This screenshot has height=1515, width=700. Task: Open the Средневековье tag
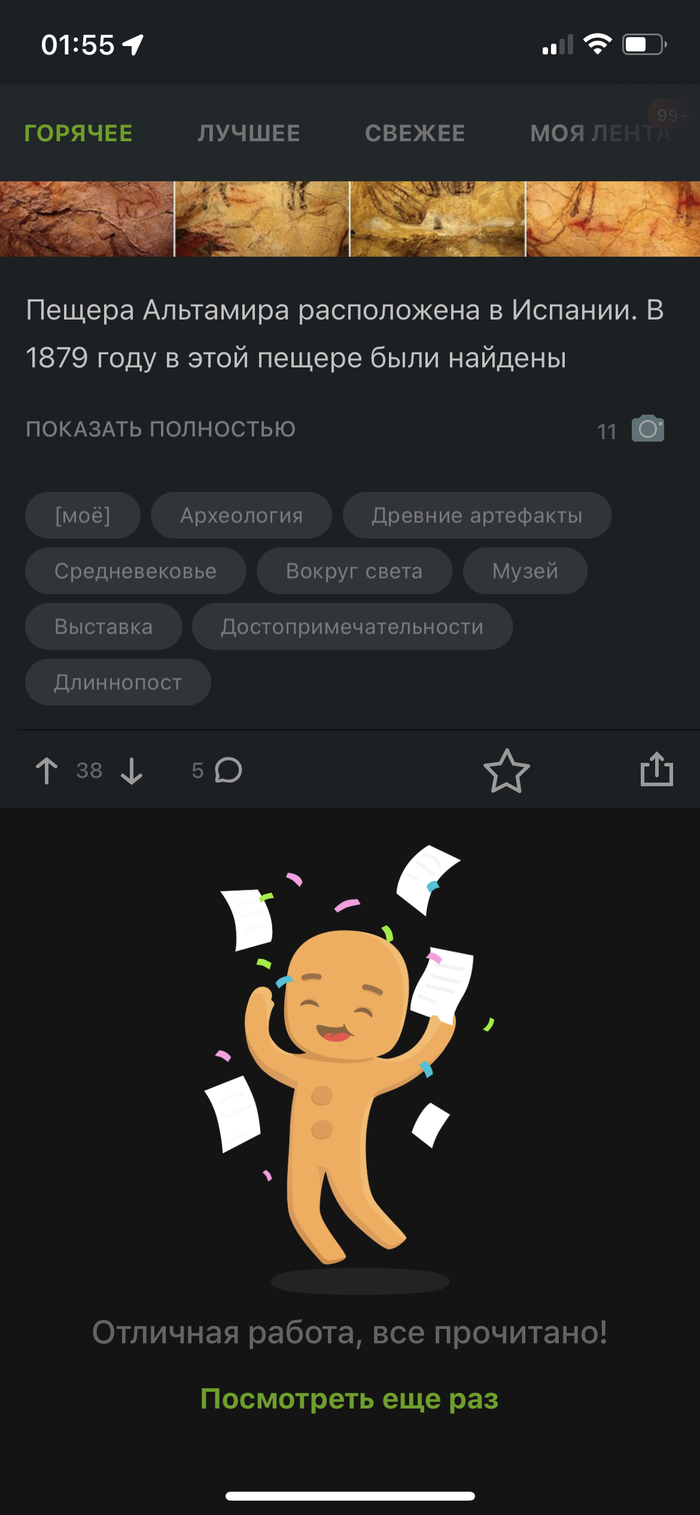pos(135,572)
